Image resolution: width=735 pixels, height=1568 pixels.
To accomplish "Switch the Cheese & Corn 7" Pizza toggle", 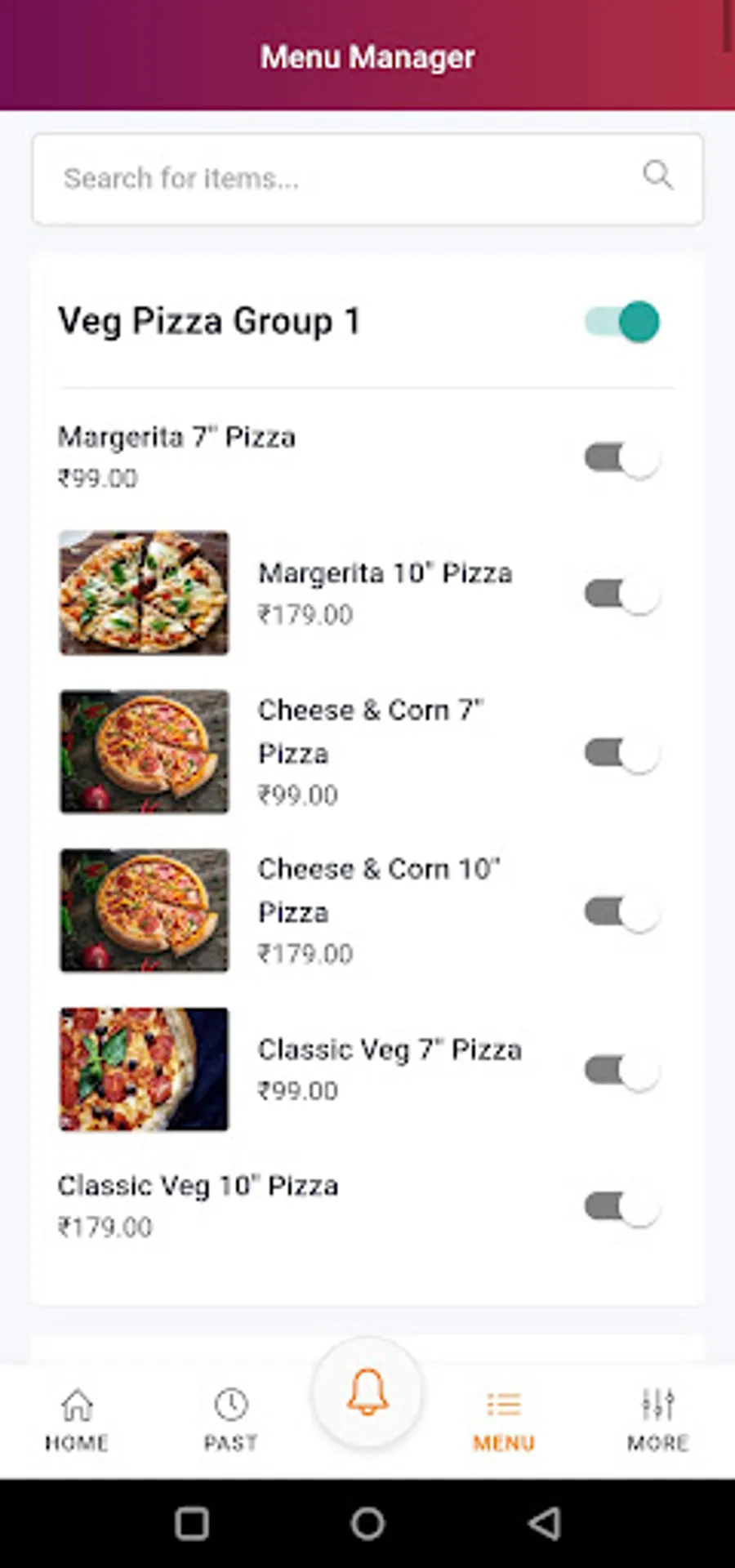I will click(x=622, y=752).
